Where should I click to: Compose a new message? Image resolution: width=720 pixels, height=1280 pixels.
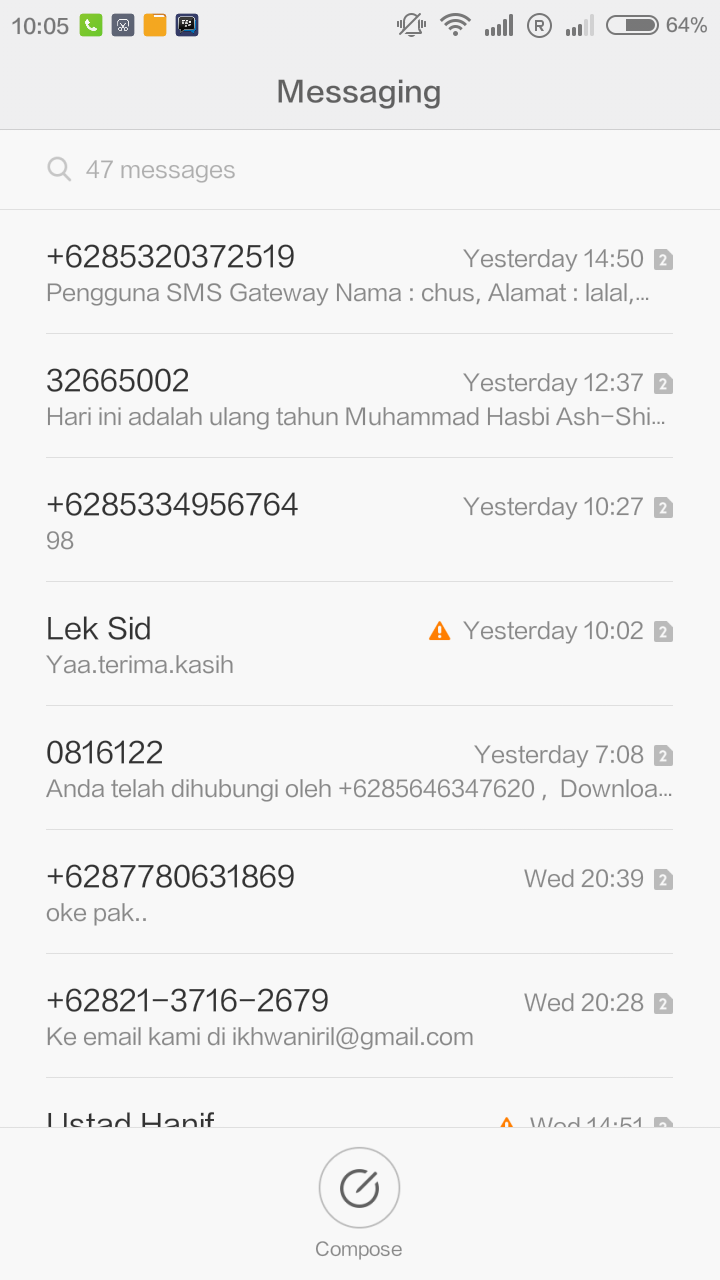pos(359,1190)
